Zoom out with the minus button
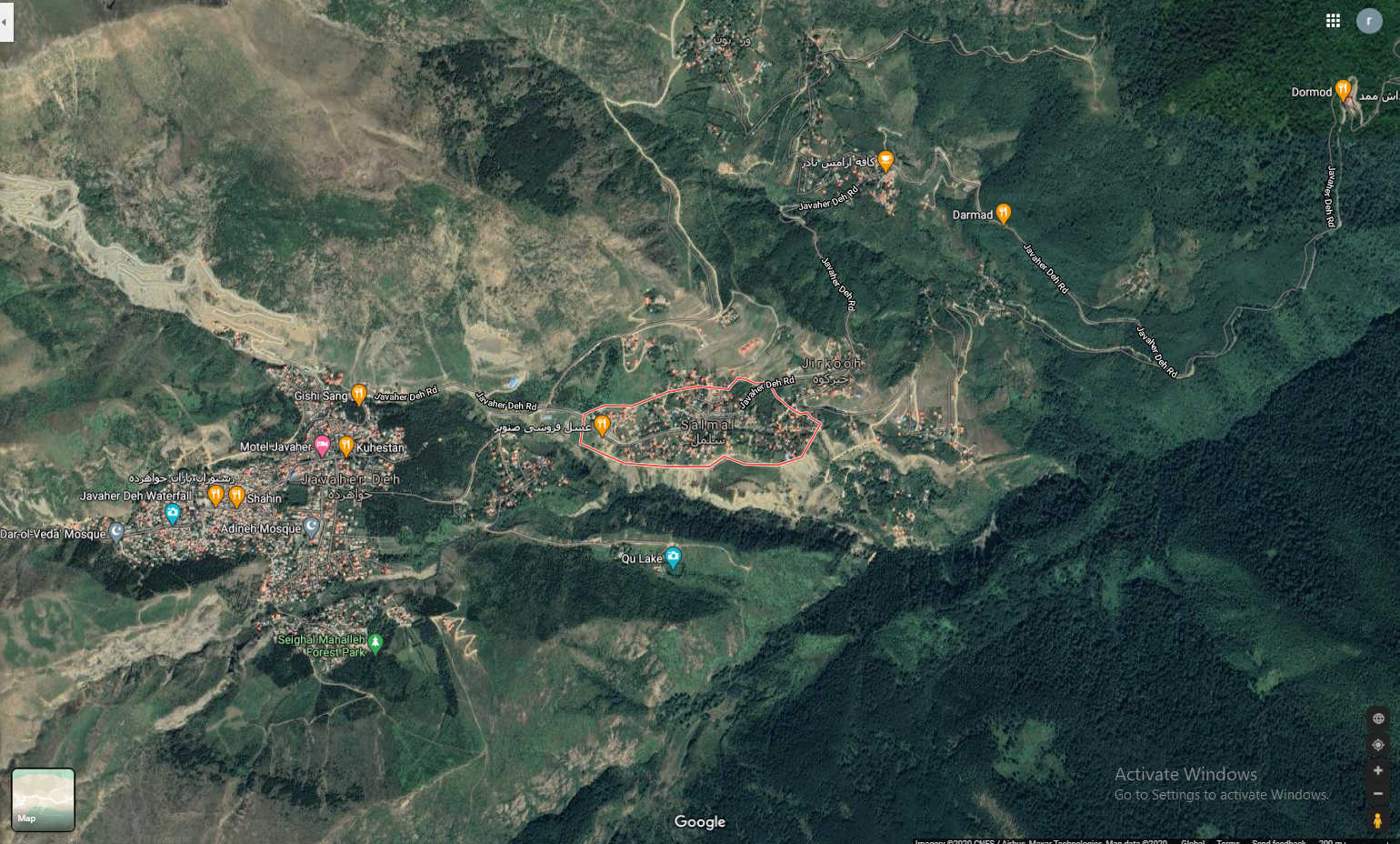This screenshot has height=844, width=1400. point(1378,794)
